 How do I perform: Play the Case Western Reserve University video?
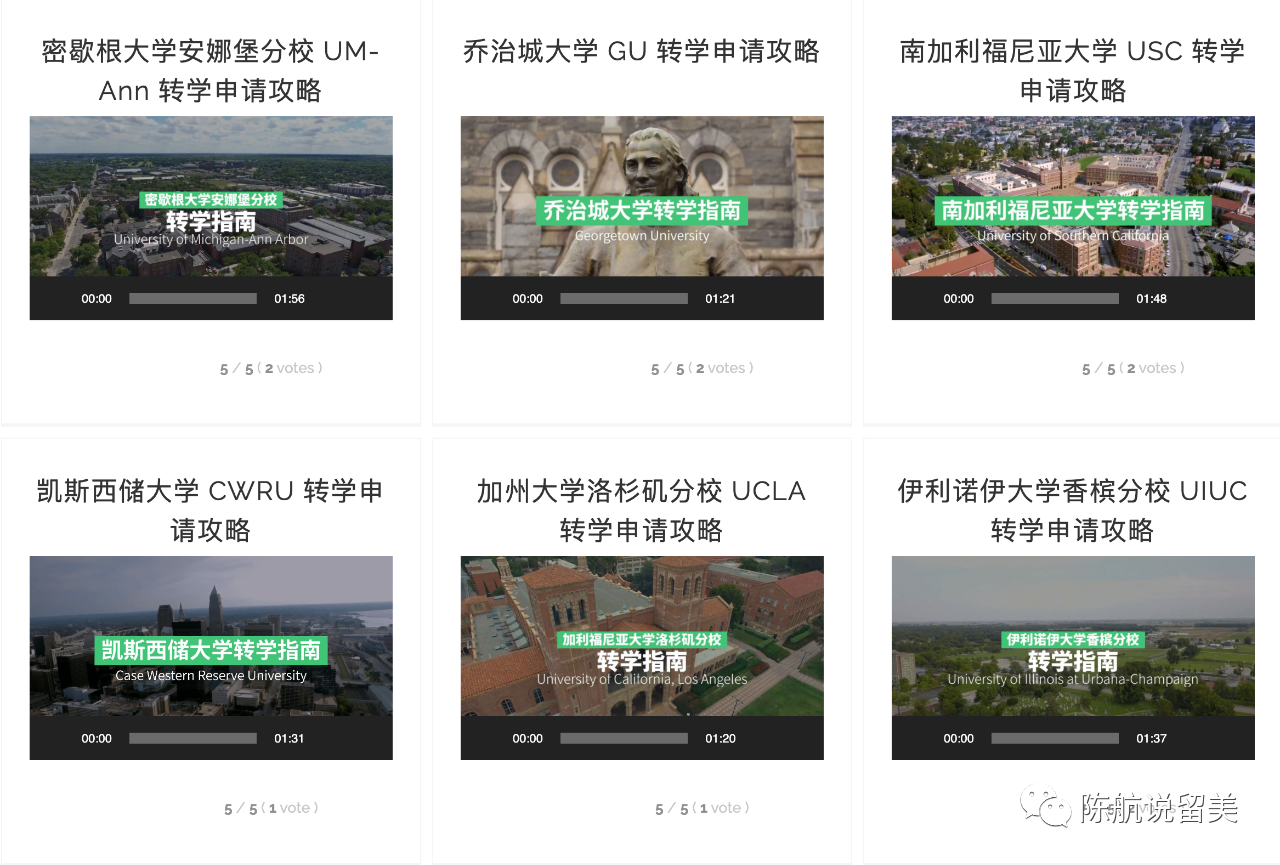pyautogui.click(x=211, y=636)
